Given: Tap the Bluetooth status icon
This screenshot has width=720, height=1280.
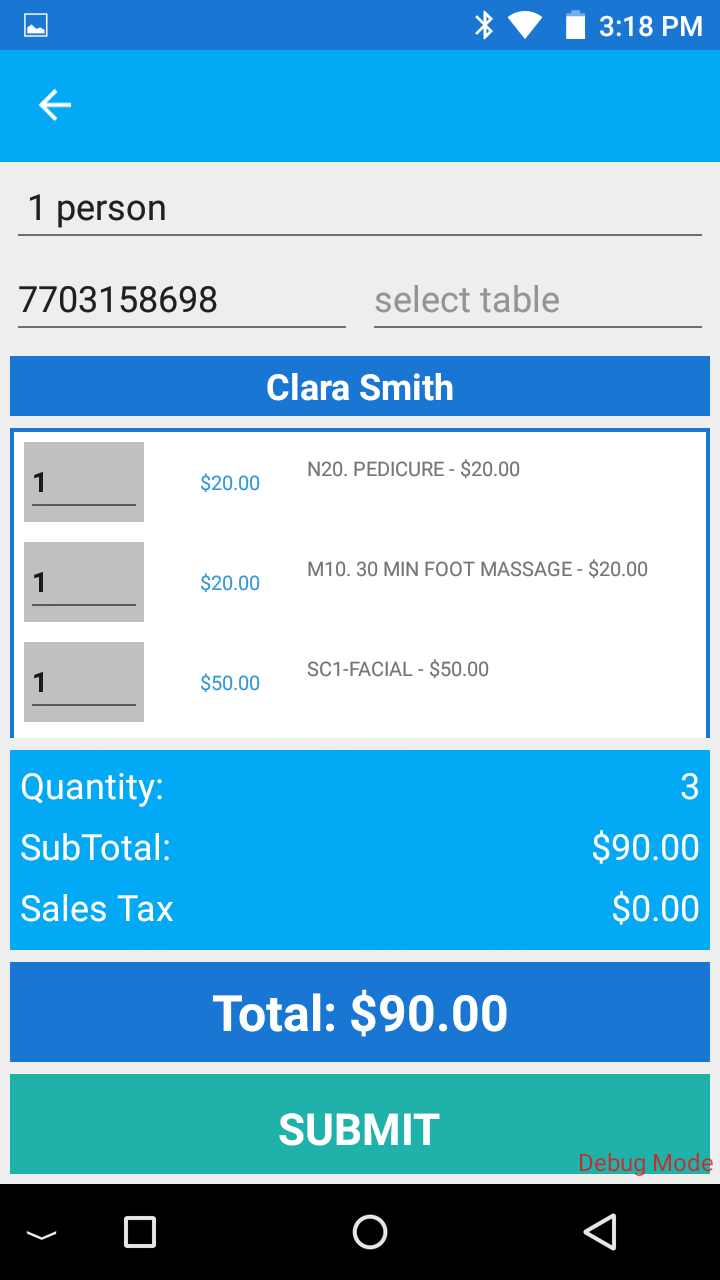Looking at the screenshot, I should 487,25.
